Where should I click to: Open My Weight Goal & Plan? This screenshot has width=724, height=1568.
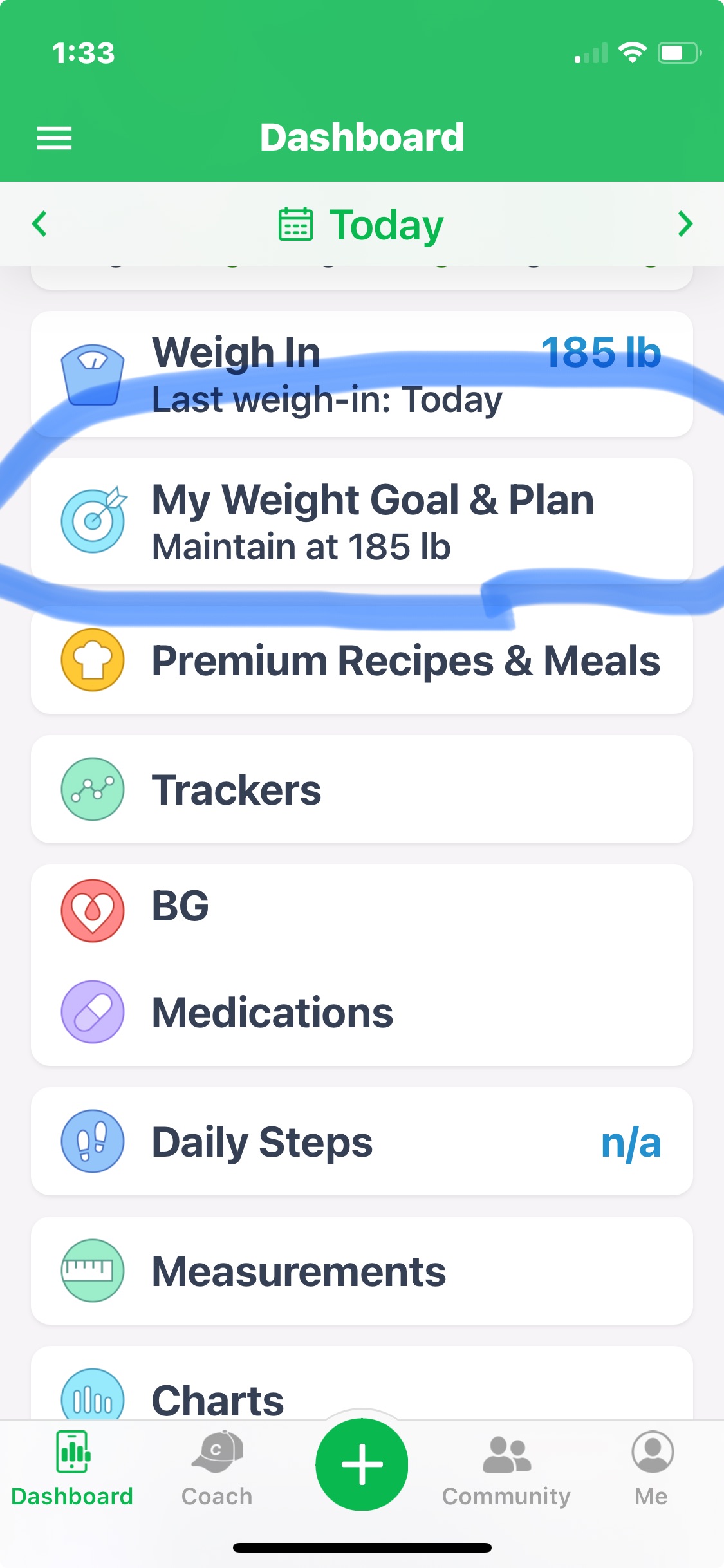click(x=362, y=521)
